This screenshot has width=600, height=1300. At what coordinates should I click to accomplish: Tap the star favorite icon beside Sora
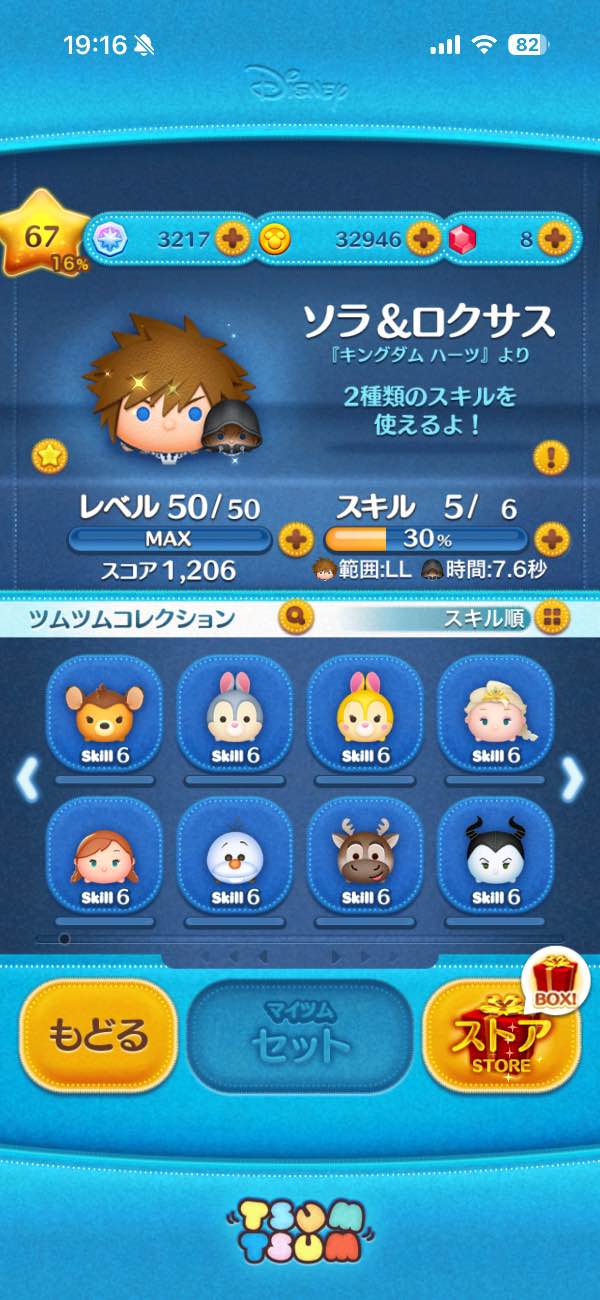coord(48,456)
